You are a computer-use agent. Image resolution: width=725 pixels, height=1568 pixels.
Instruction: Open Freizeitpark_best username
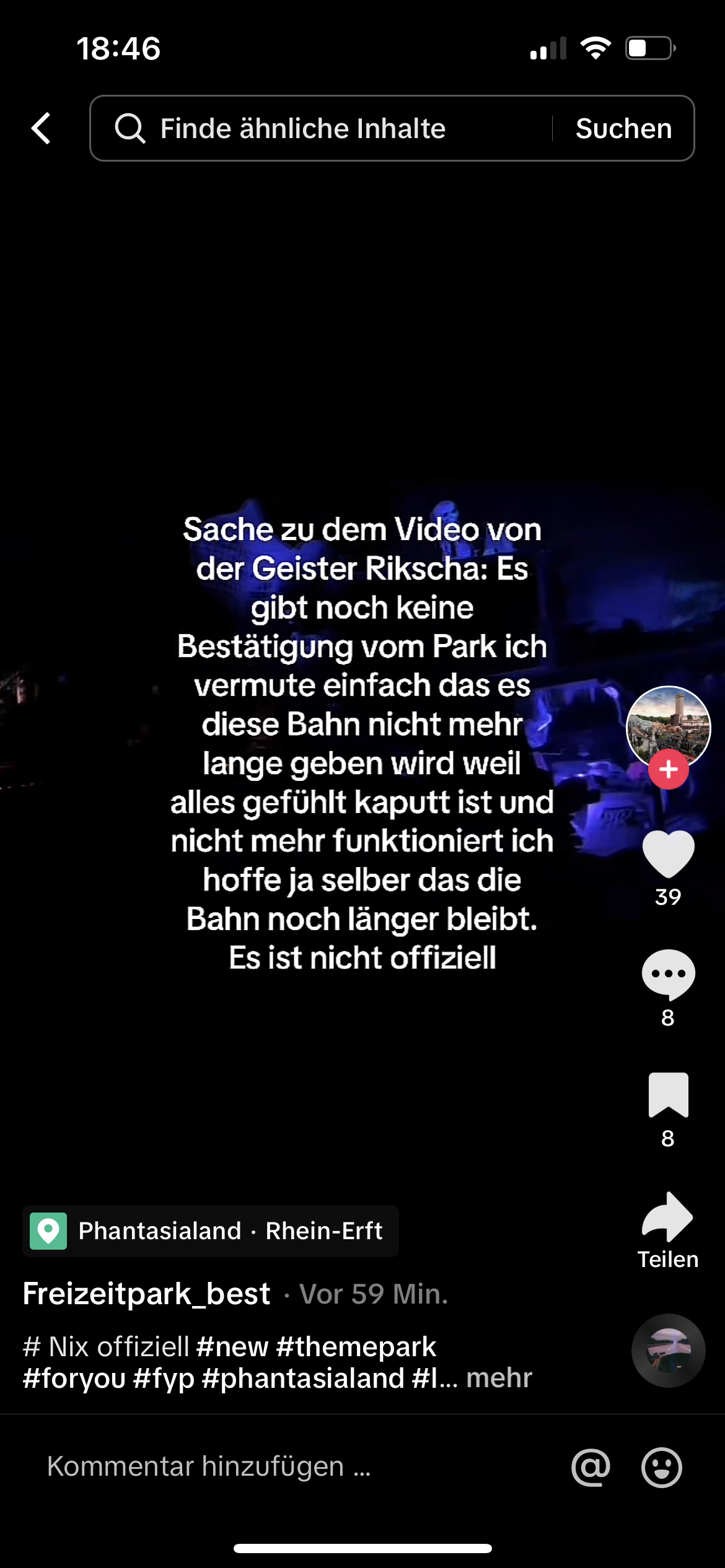pos(146,1294)
